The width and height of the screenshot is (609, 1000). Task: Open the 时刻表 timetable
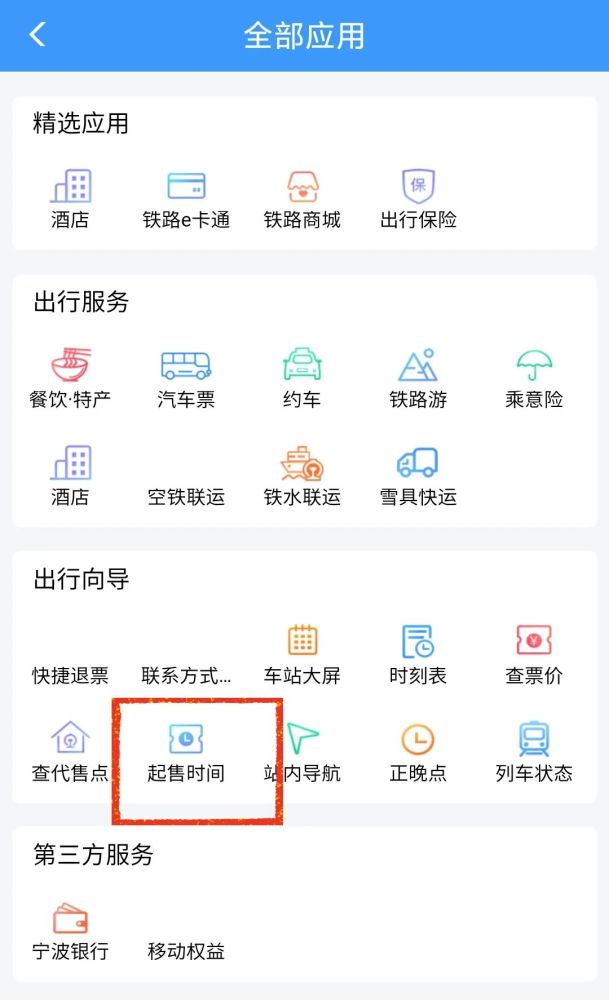(x=418, y=655)
